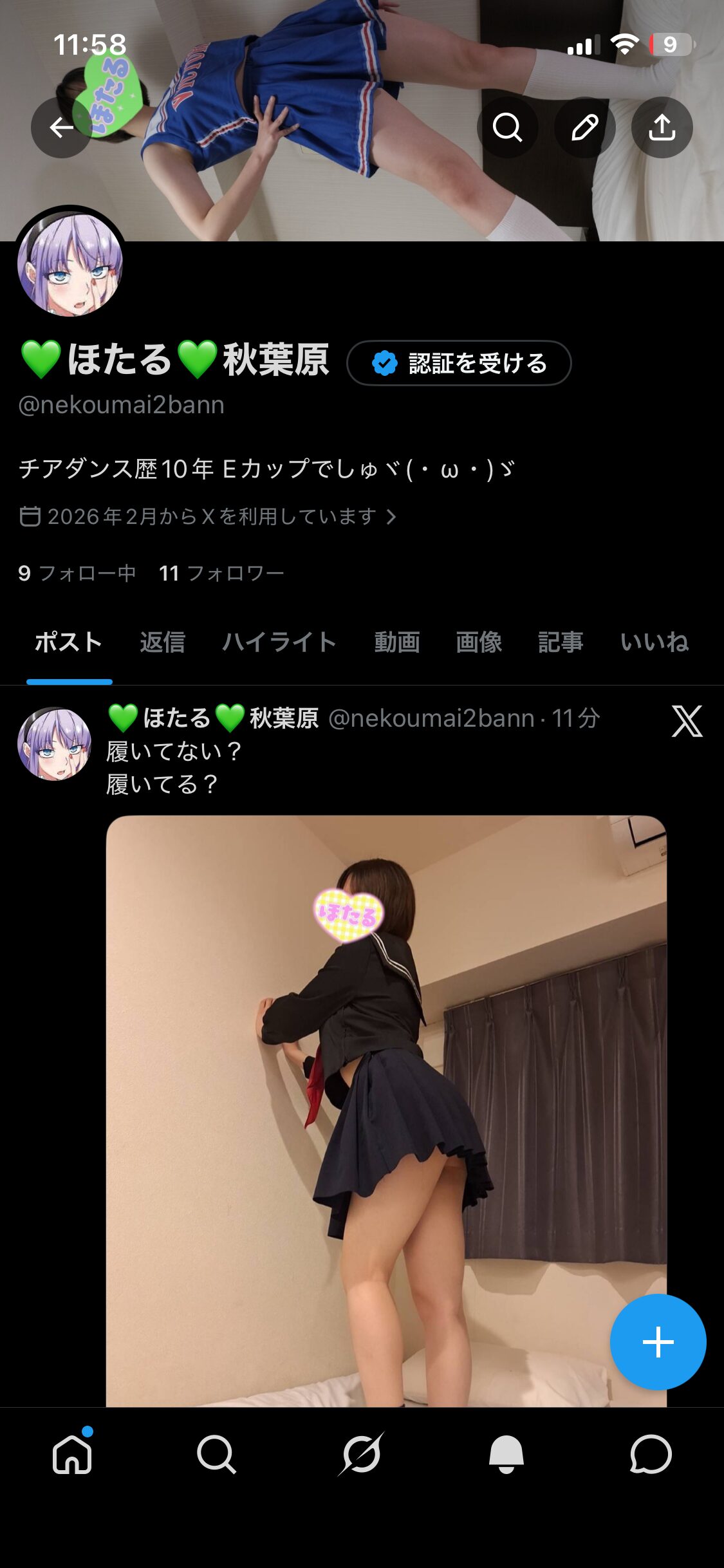The width and height of the screenshot is (724, 1568).
Task: Go to the Home tab
Action: [x=72, y=1454]
